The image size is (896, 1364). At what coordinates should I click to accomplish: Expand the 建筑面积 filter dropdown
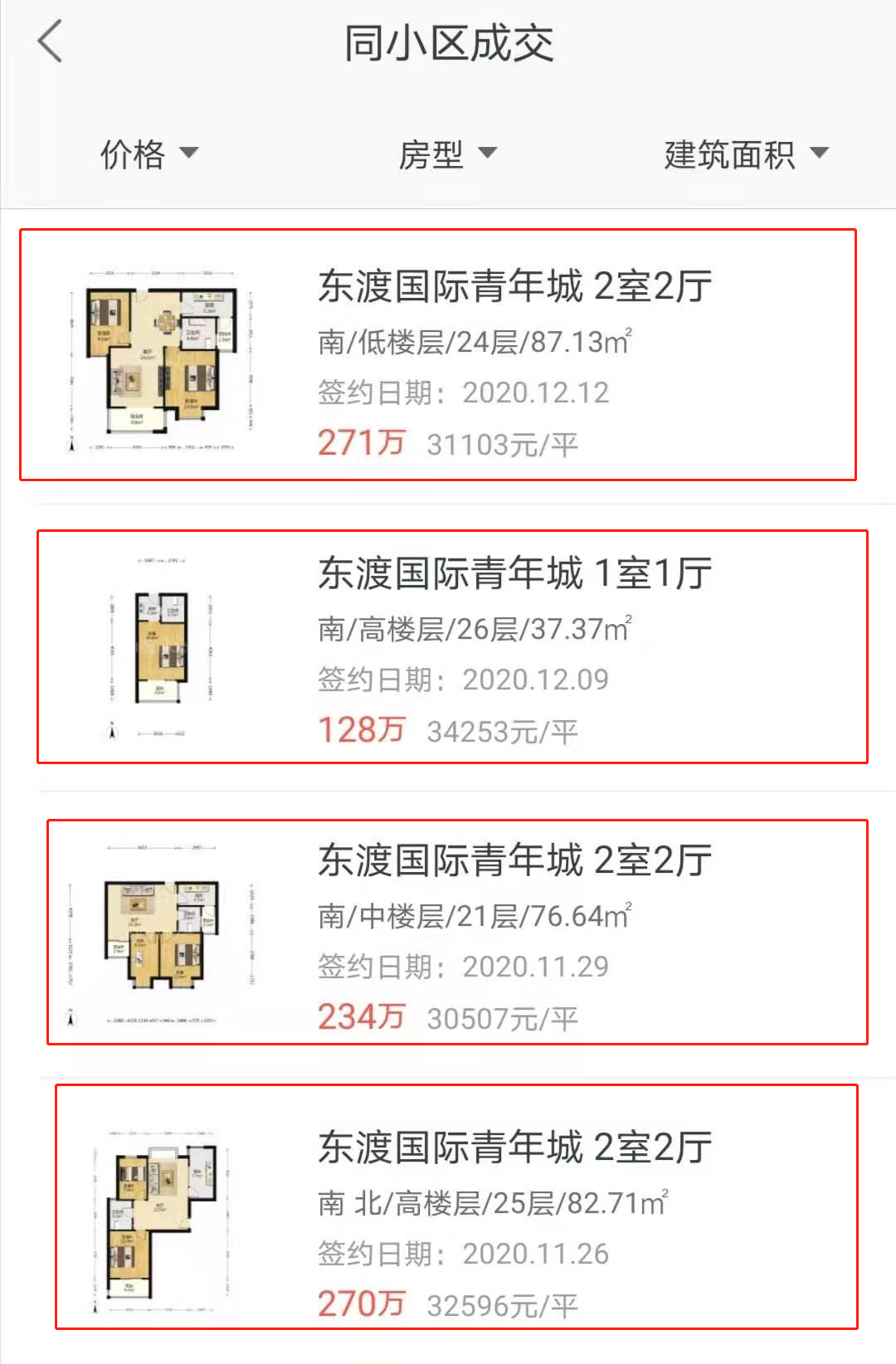click(x=745, y=154)
